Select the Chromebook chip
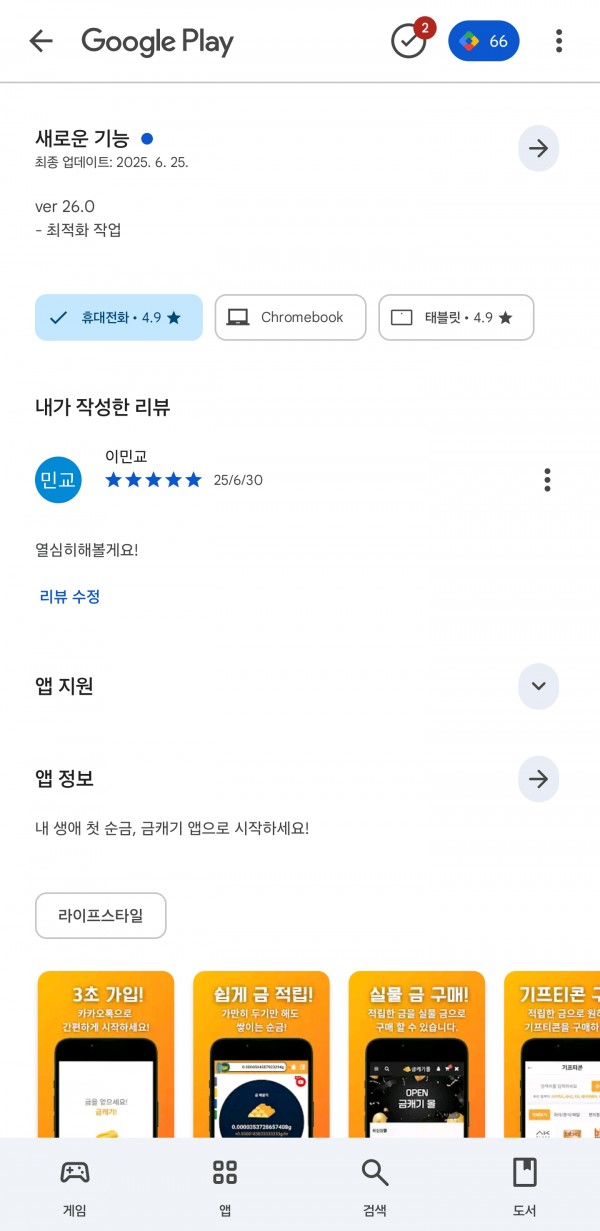Image resolution: width=600 pixels, height=1231 pixels. [290, 317]
